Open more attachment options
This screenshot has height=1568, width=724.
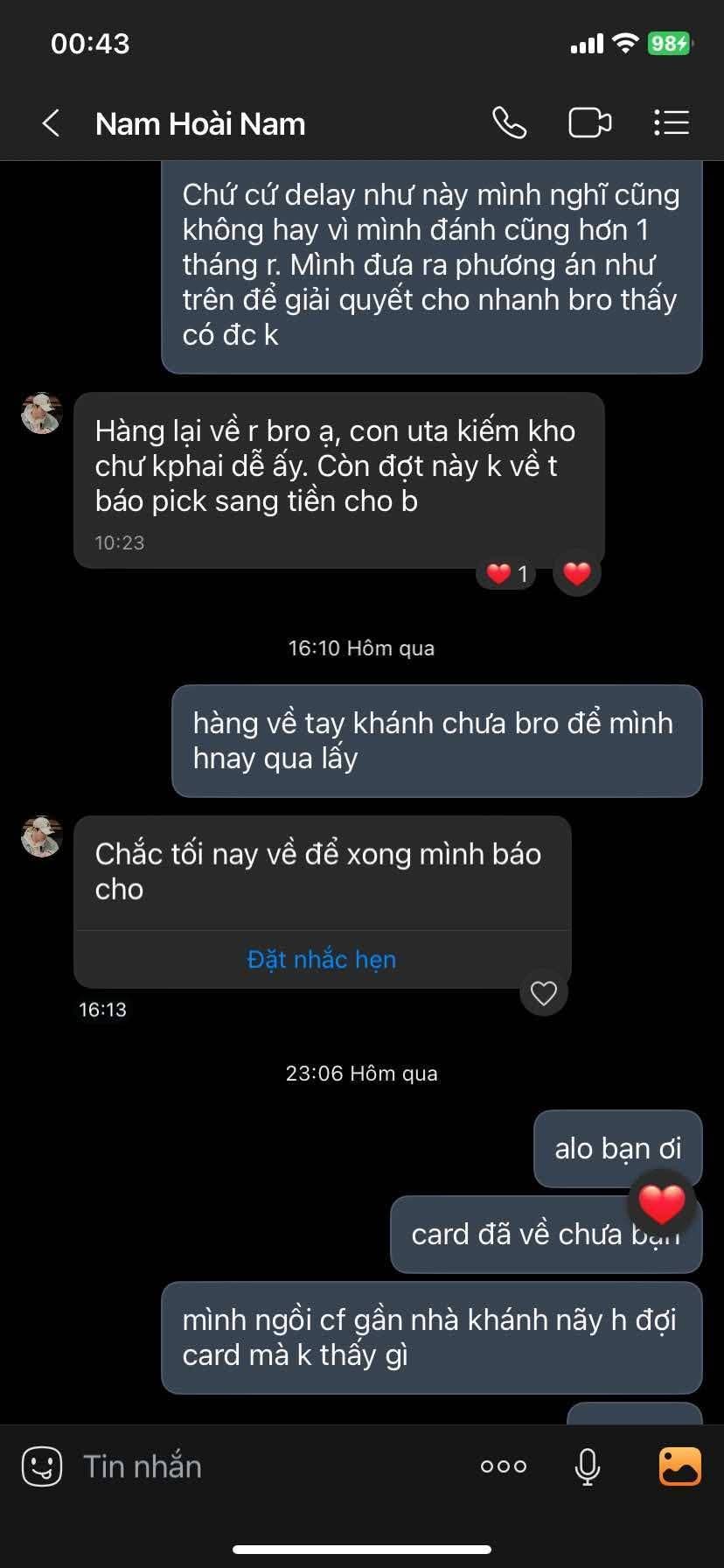504,1466
